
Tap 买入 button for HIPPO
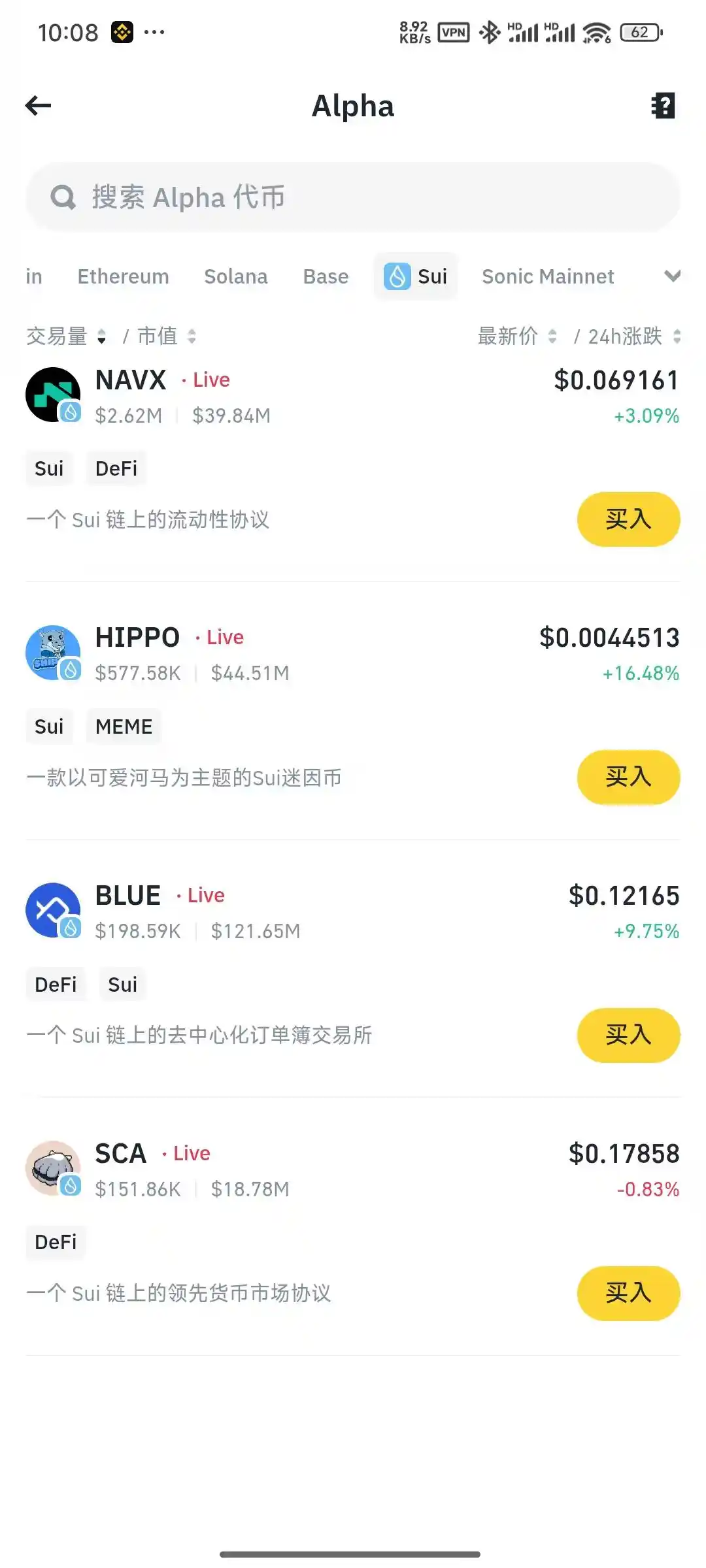(x=628, y=777)
